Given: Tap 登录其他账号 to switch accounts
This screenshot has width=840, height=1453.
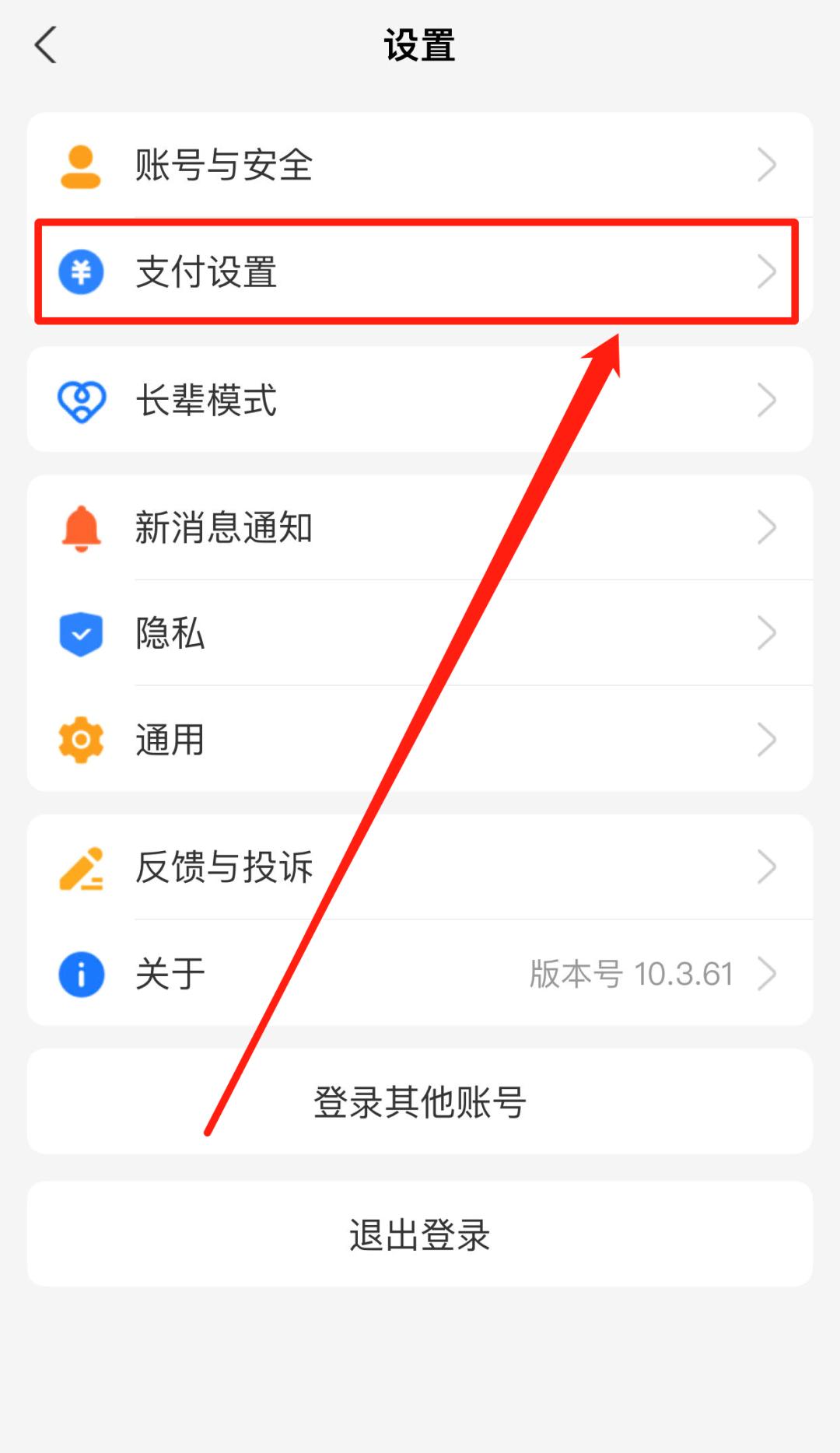Looking at the screenshot, I should point(420,1101).
